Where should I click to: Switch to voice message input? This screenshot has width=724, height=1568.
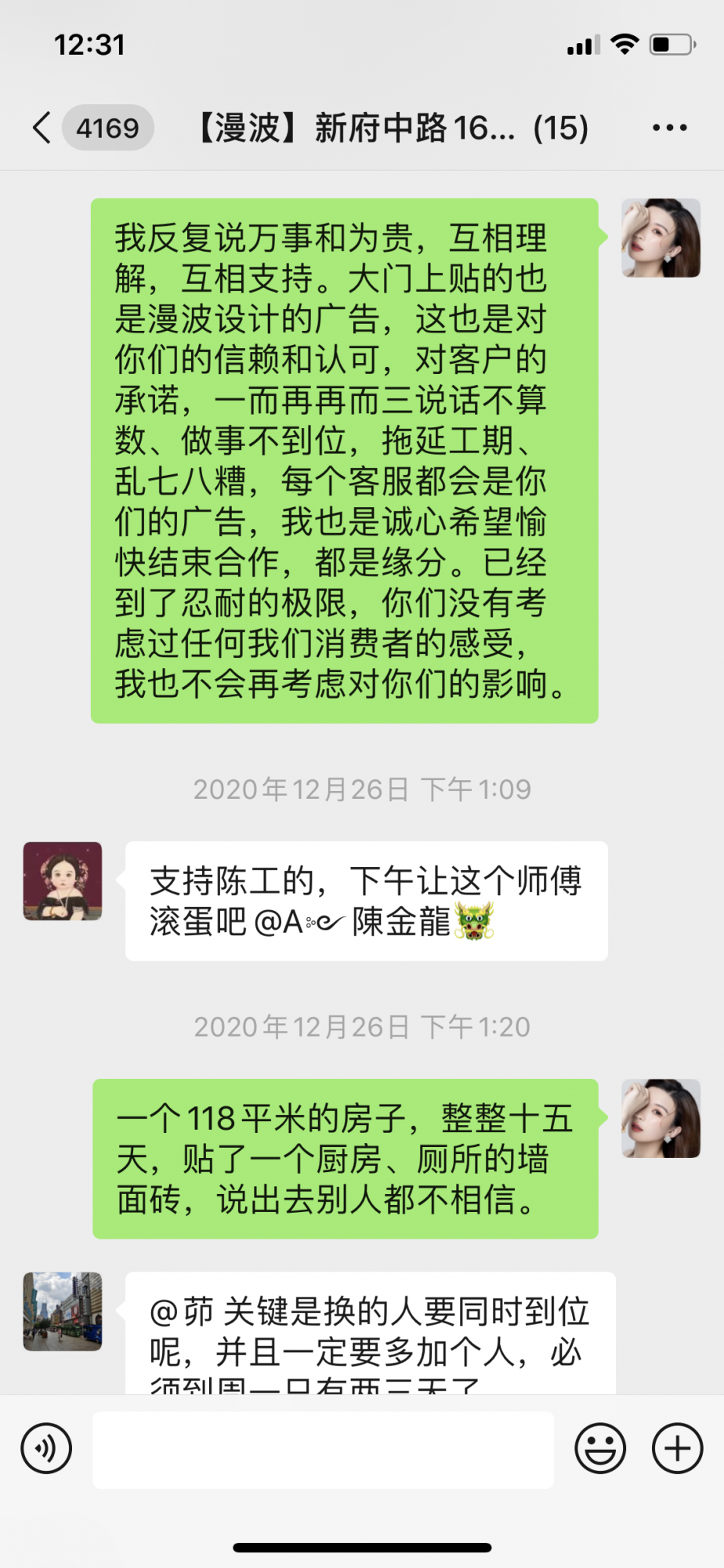click(x=46, y=1449)
